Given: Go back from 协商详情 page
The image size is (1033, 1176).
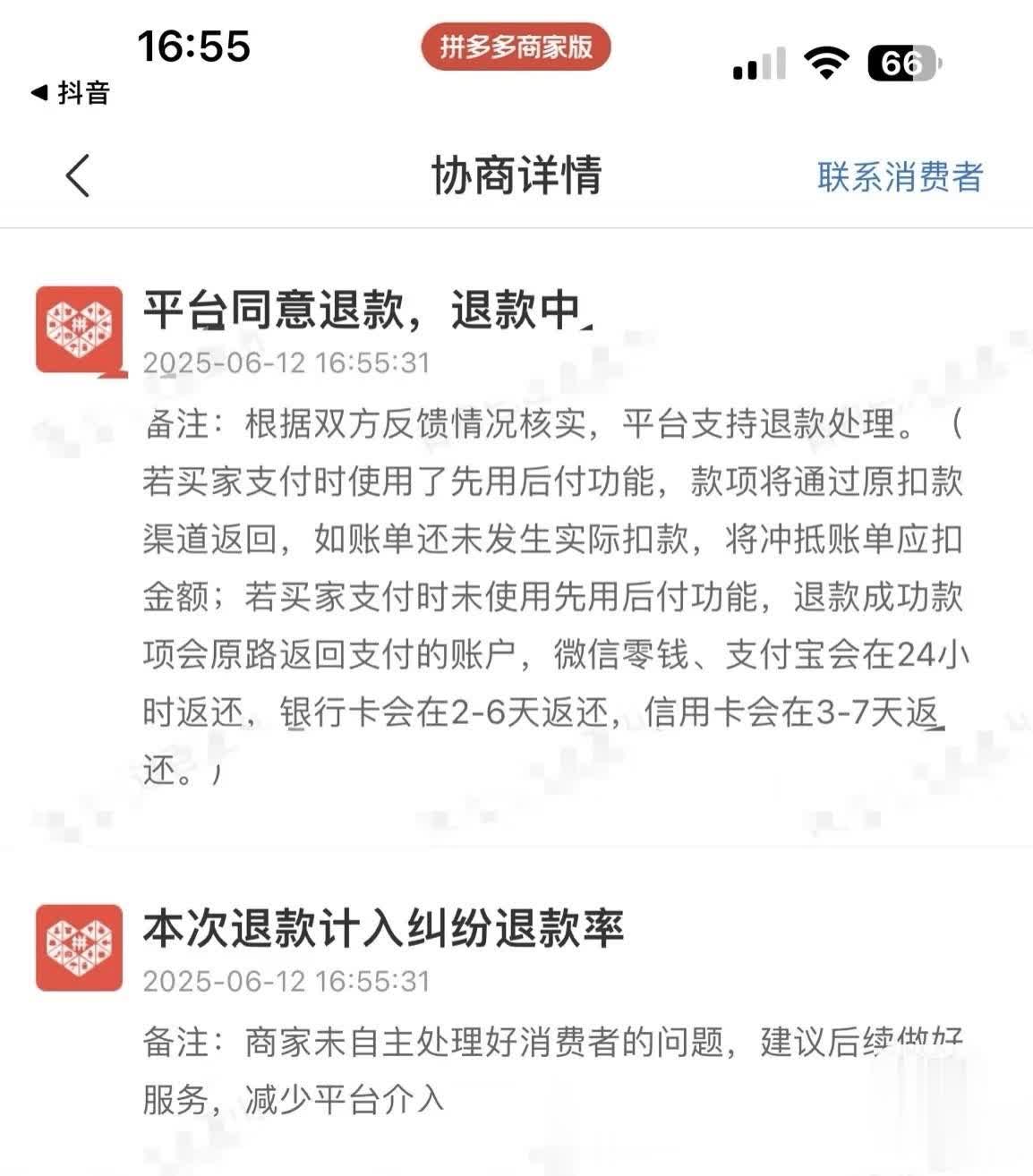Looking at the screenshot, I should pos(78,175).
